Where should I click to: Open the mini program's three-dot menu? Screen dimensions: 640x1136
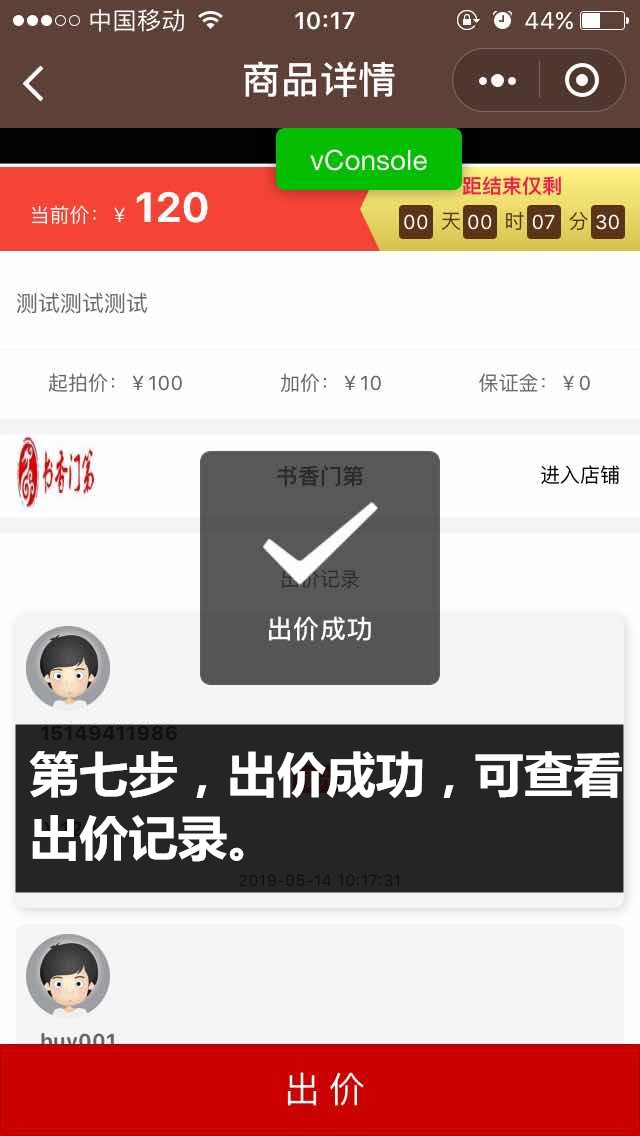tap(497, 81)
